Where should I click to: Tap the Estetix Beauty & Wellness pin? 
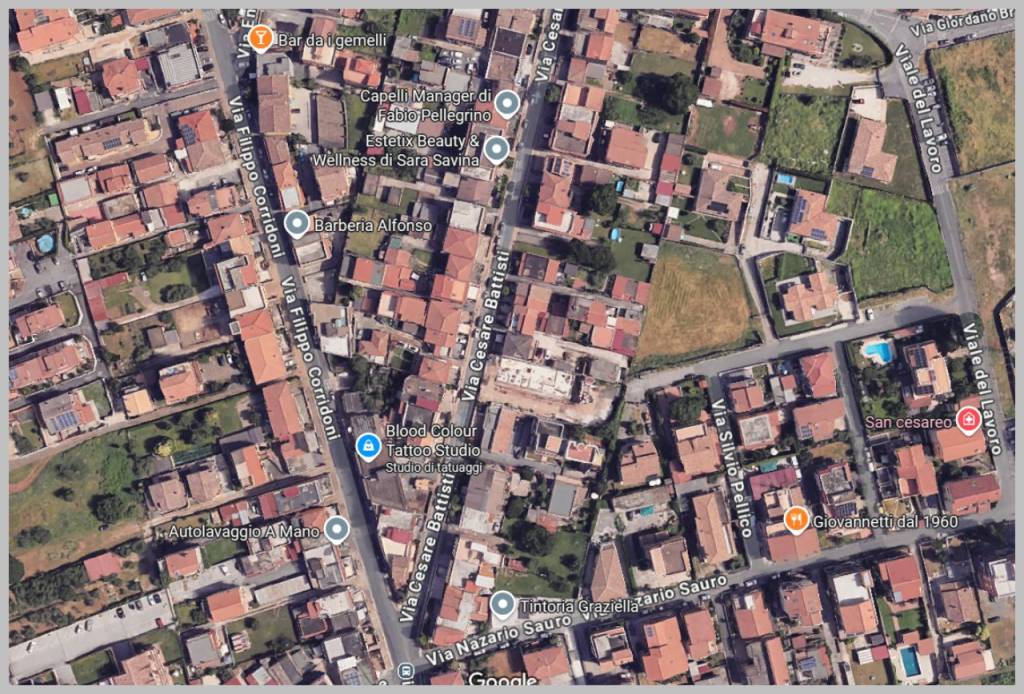tap(496, 150)
